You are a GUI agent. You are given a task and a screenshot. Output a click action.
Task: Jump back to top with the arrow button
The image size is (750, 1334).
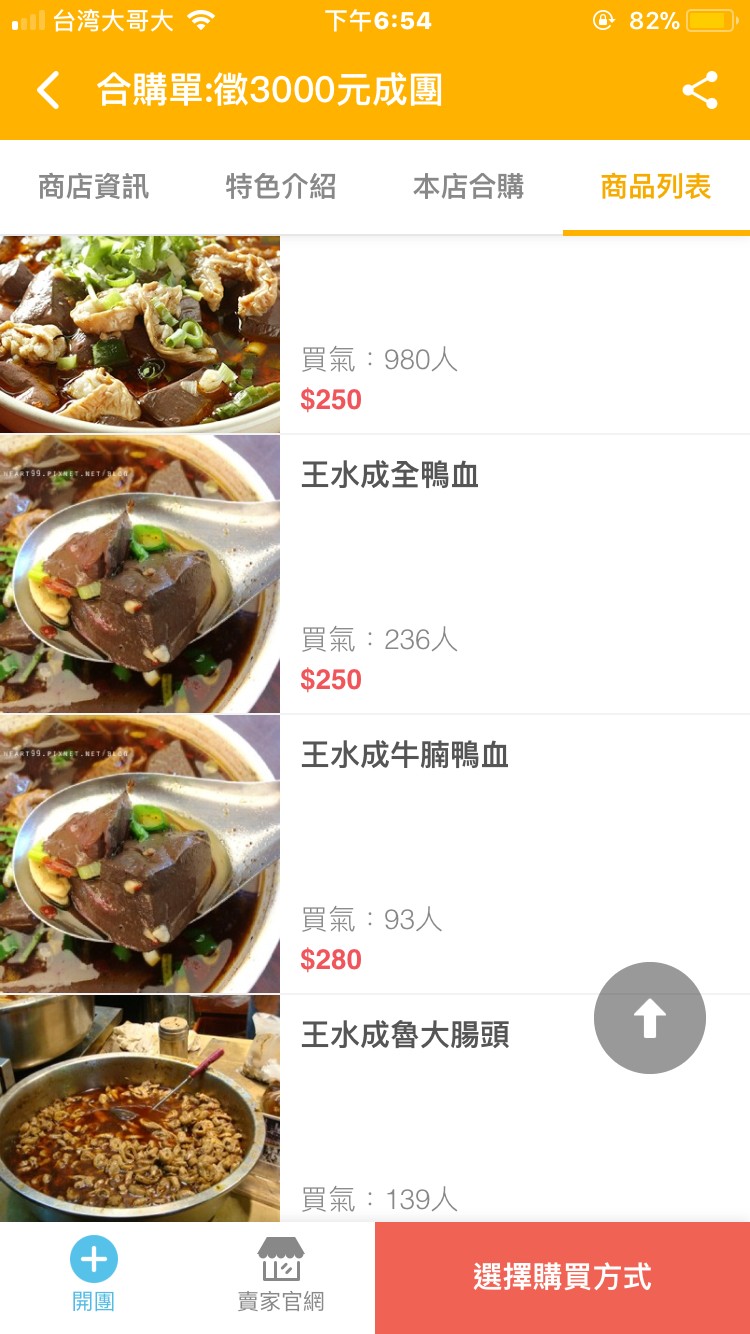pos(650,1018)
